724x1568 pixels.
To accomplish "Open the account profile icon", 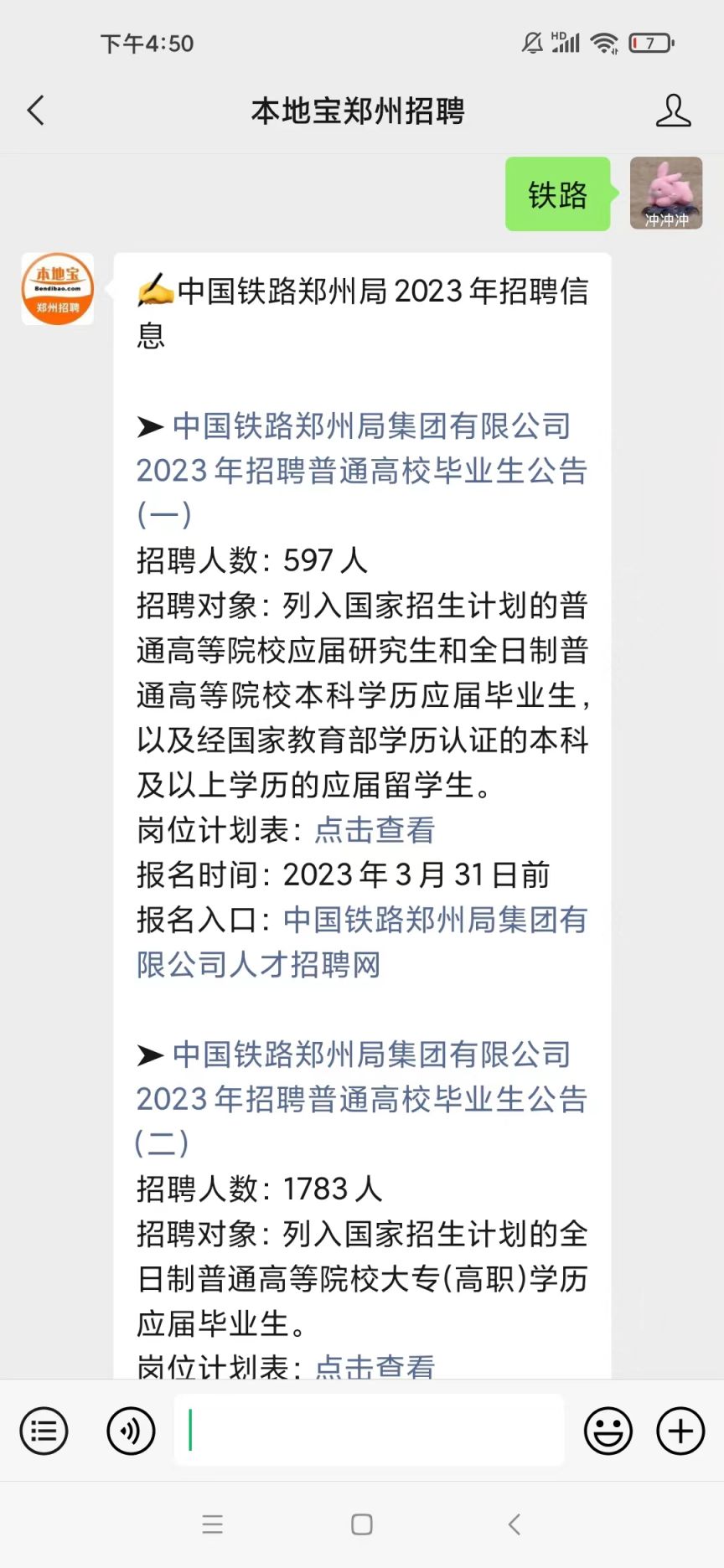I will (673, 111).
